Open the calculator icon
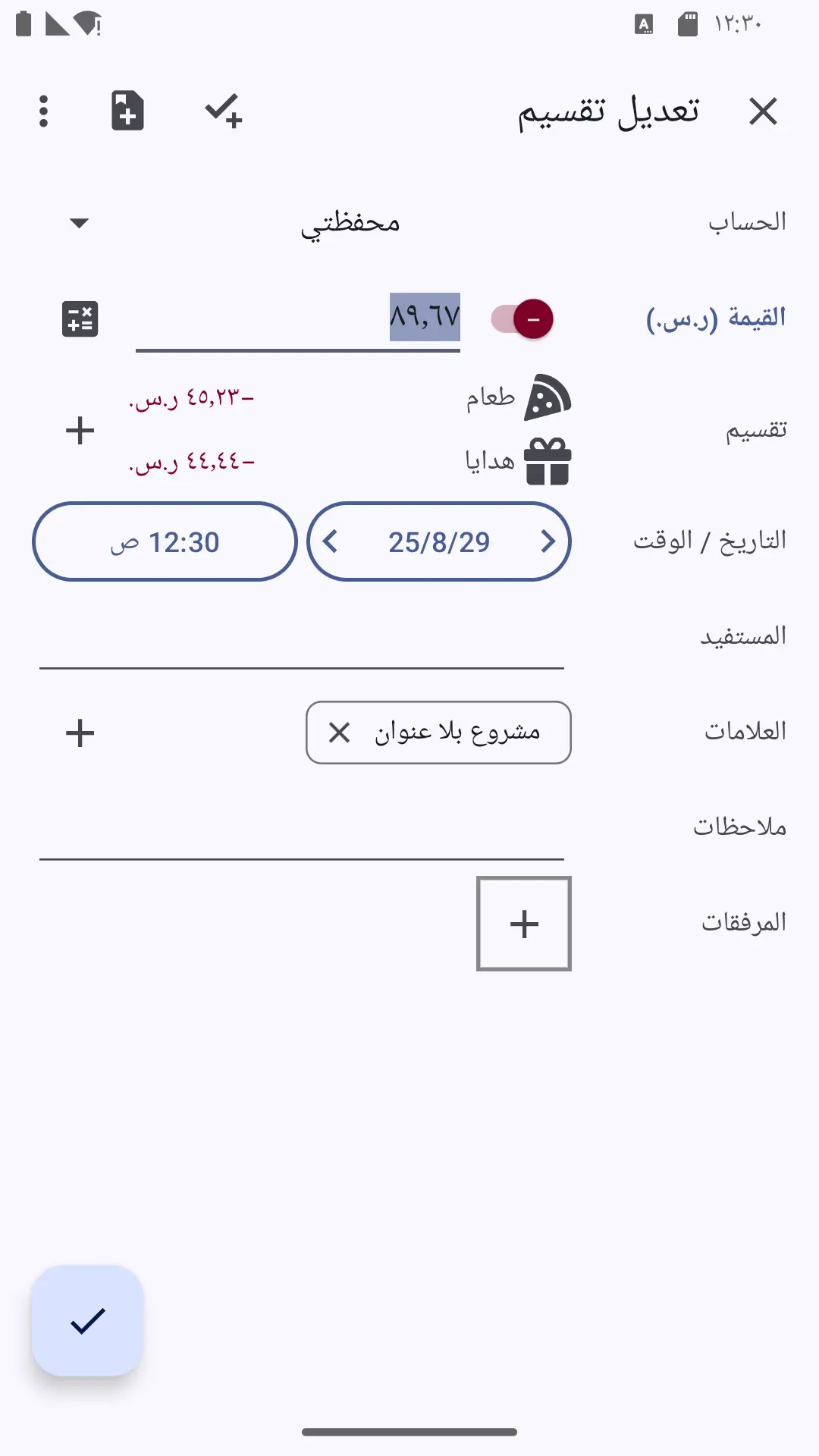The image size is (819, 1456). (x=80, y=318)
